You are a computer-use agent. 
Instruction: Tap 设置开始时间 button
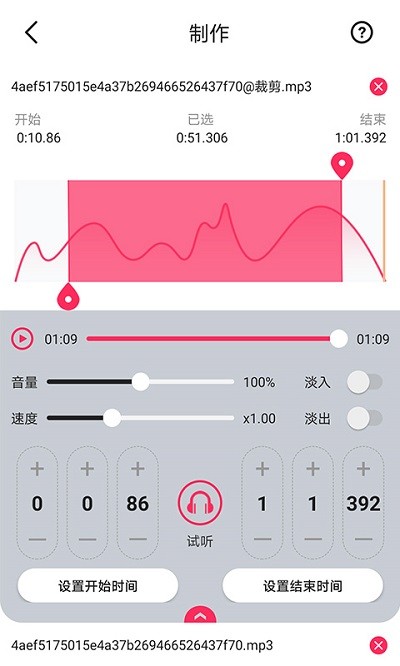click(x=98, y=586)
